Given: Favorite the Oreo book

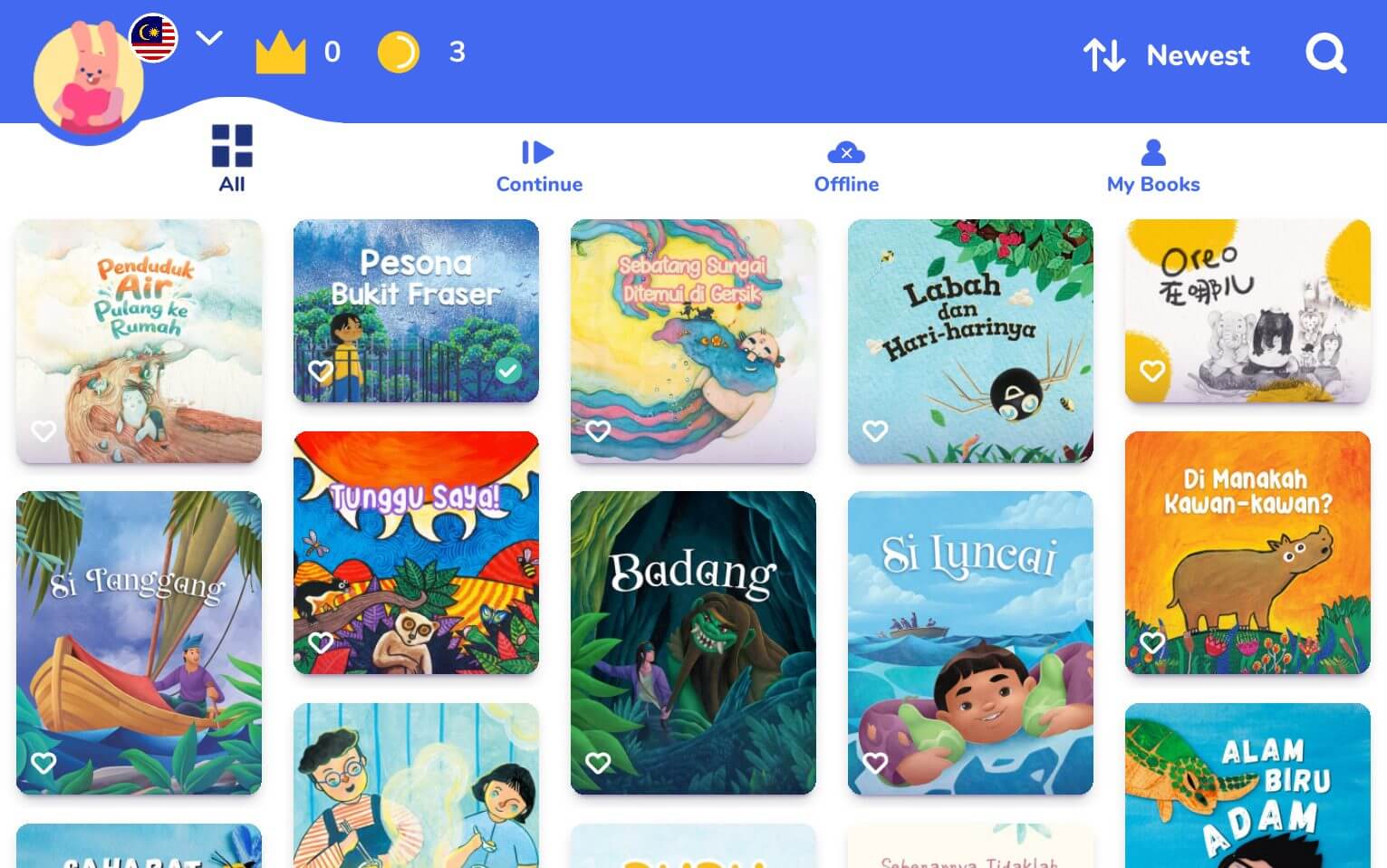Looking at the screenshot, I should (x=1152, y=371).
